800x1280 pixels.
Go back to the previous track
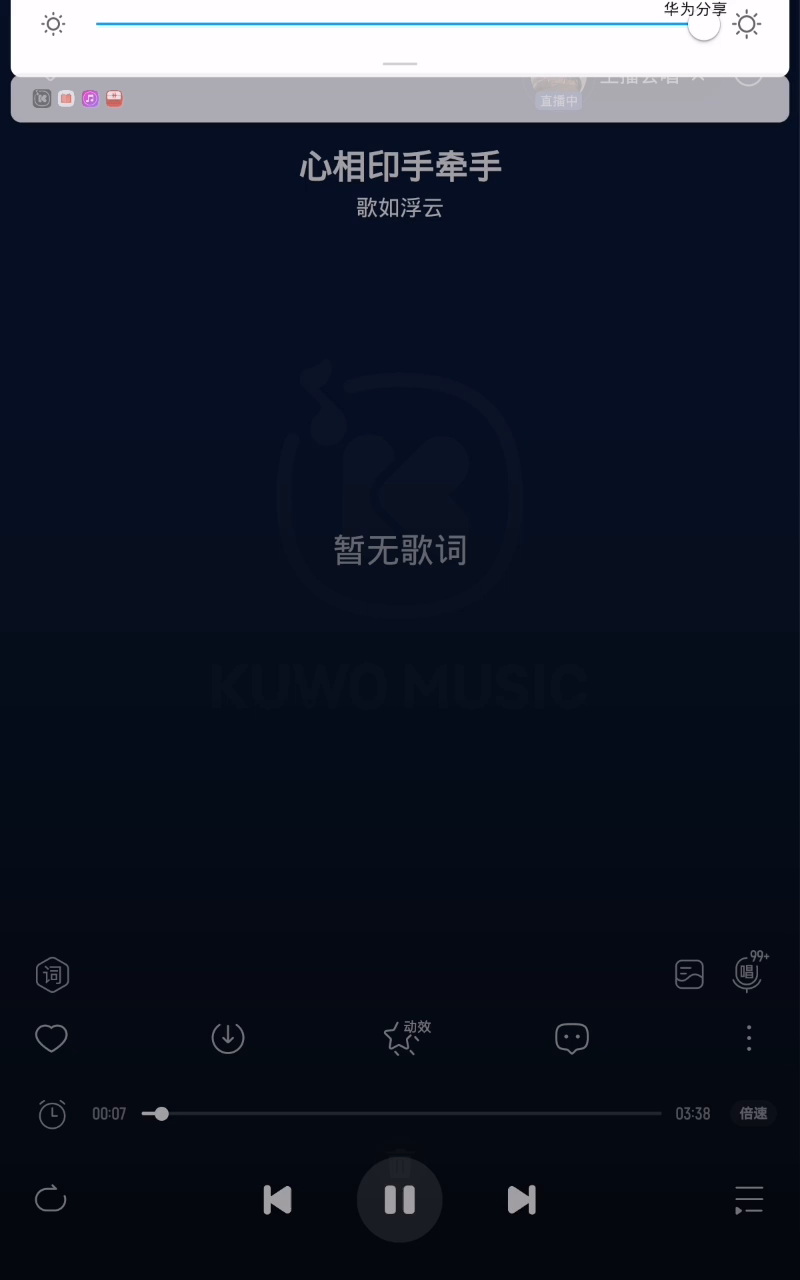(277, 1199)
